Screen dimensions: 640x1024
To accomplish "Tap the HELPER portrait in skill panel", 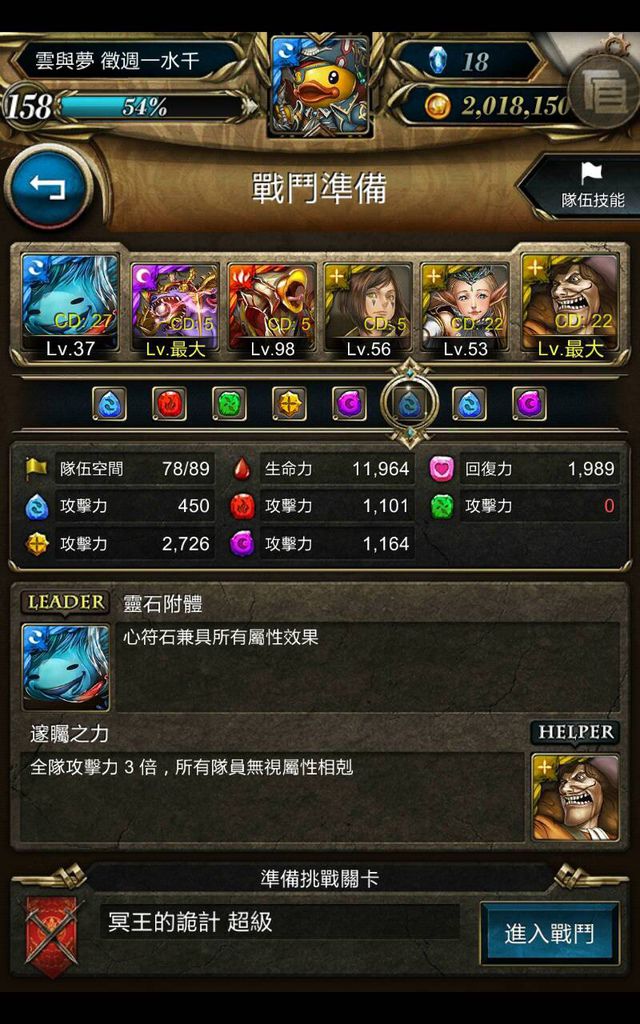I will tap(575, 796).
